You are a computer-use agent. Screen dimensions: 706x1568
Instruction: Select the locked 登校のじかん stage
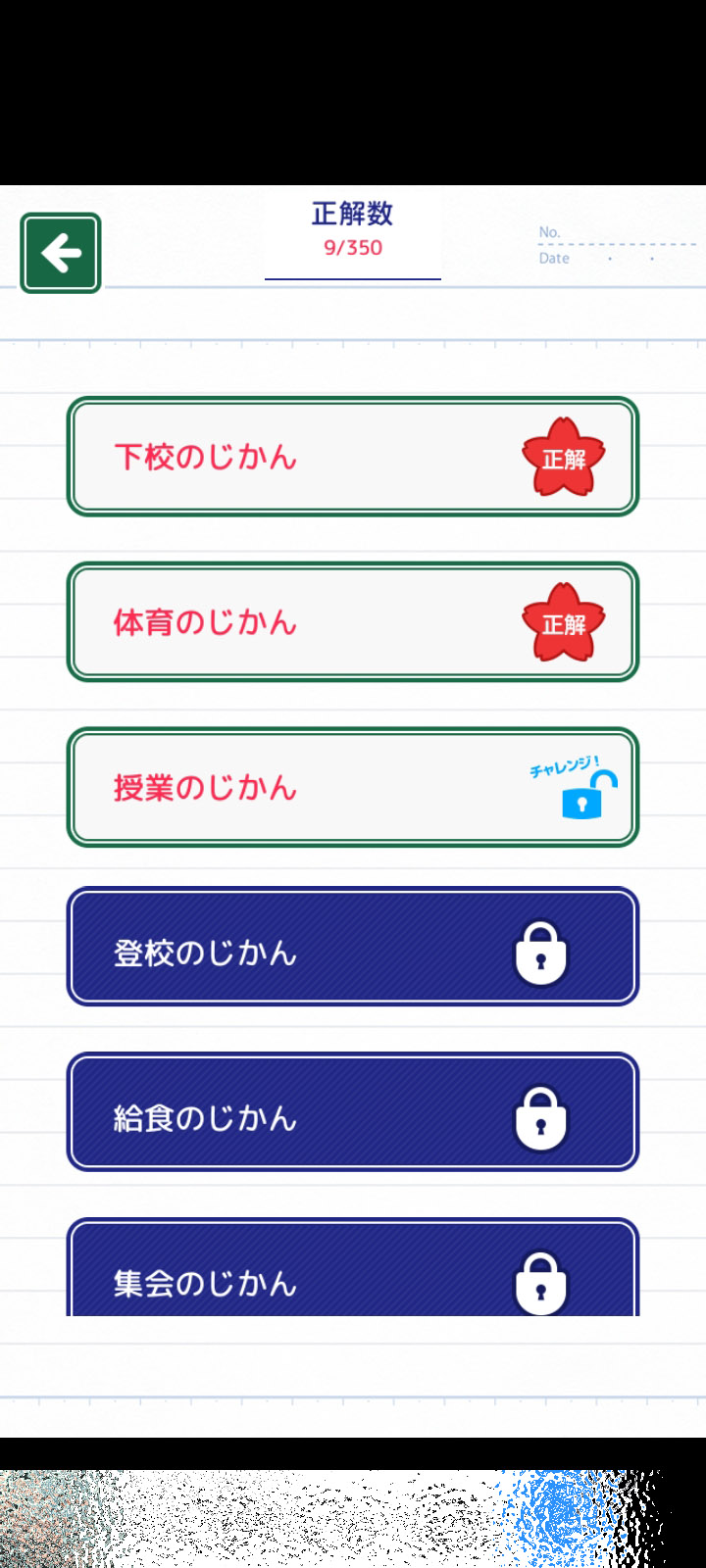353,947
